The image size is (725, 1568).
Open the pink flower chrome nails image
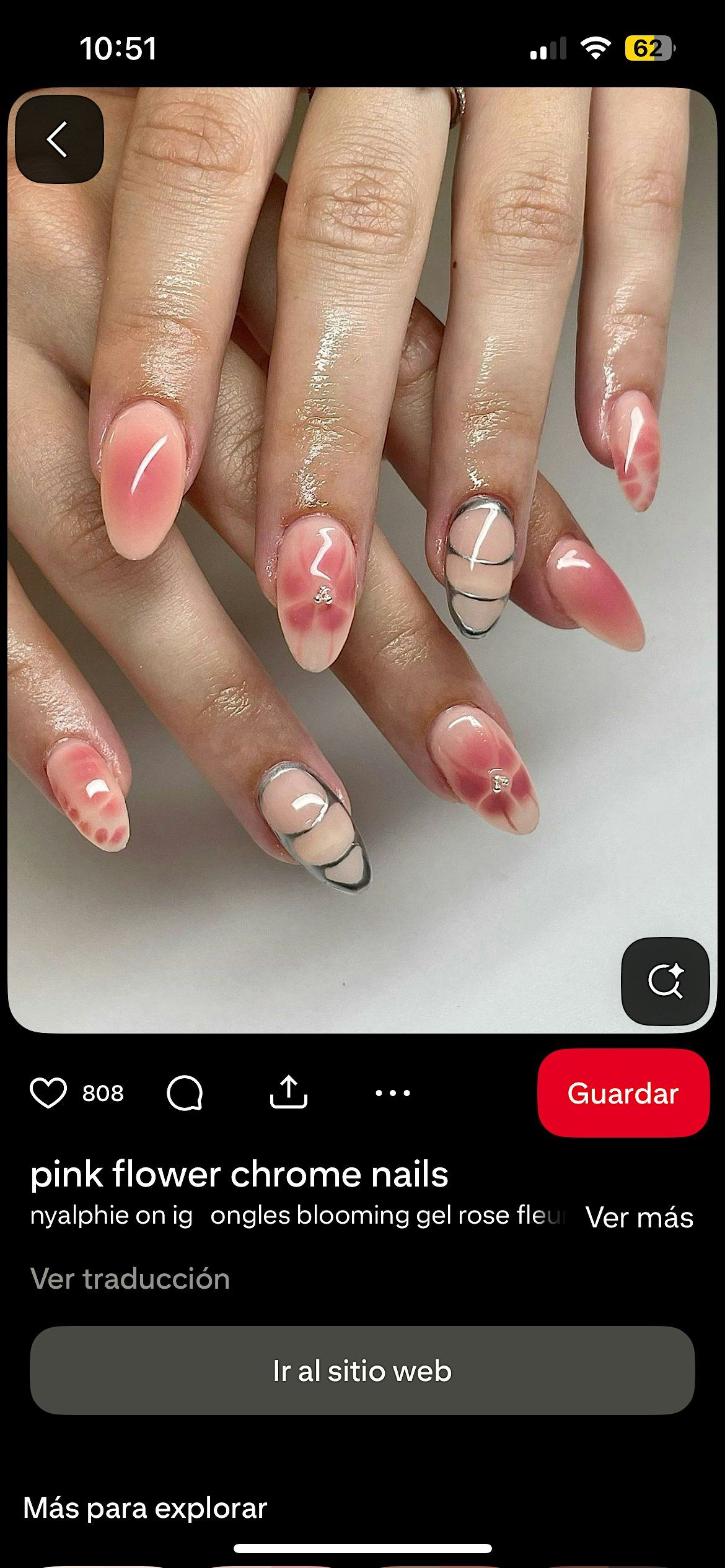click(x=362, y=557)
